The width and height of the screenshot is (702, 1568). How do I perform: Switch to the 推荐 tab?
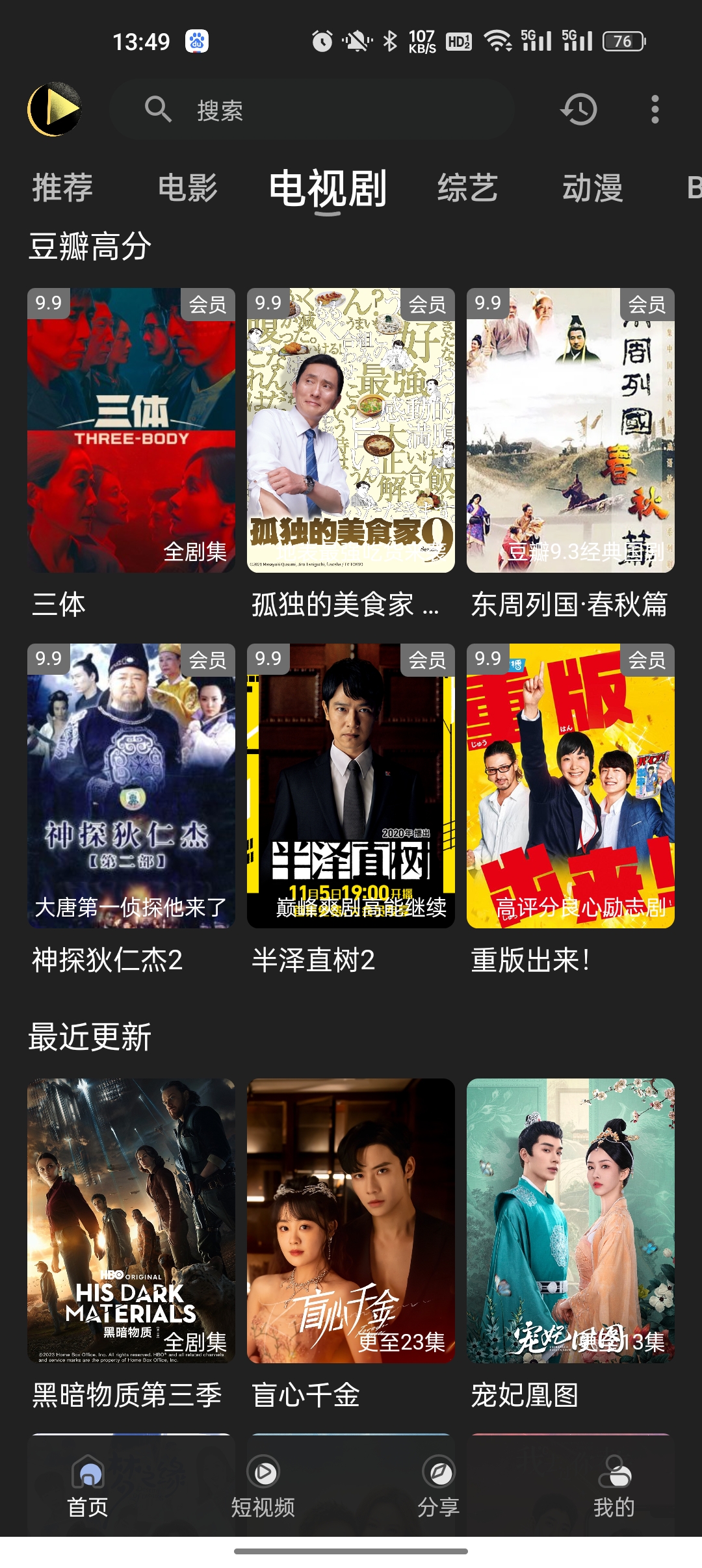click(62, 189)
